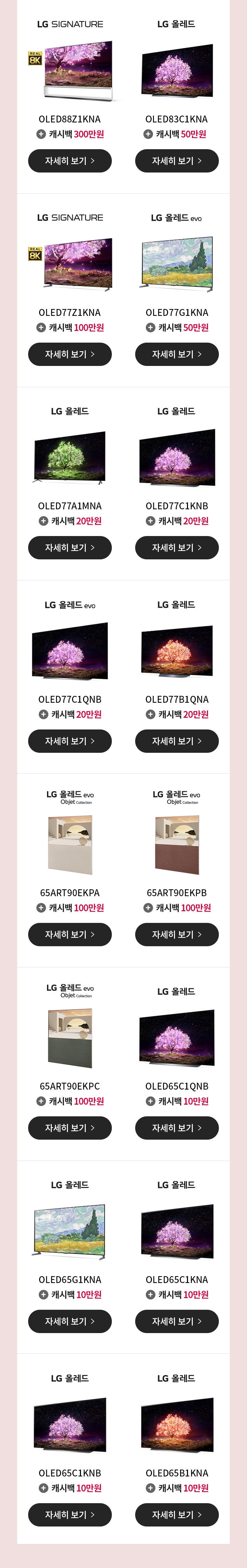Open details of OLED83C1KNA
The width and height of the screenshot is (247, 1568).
(x=176, y=161)
